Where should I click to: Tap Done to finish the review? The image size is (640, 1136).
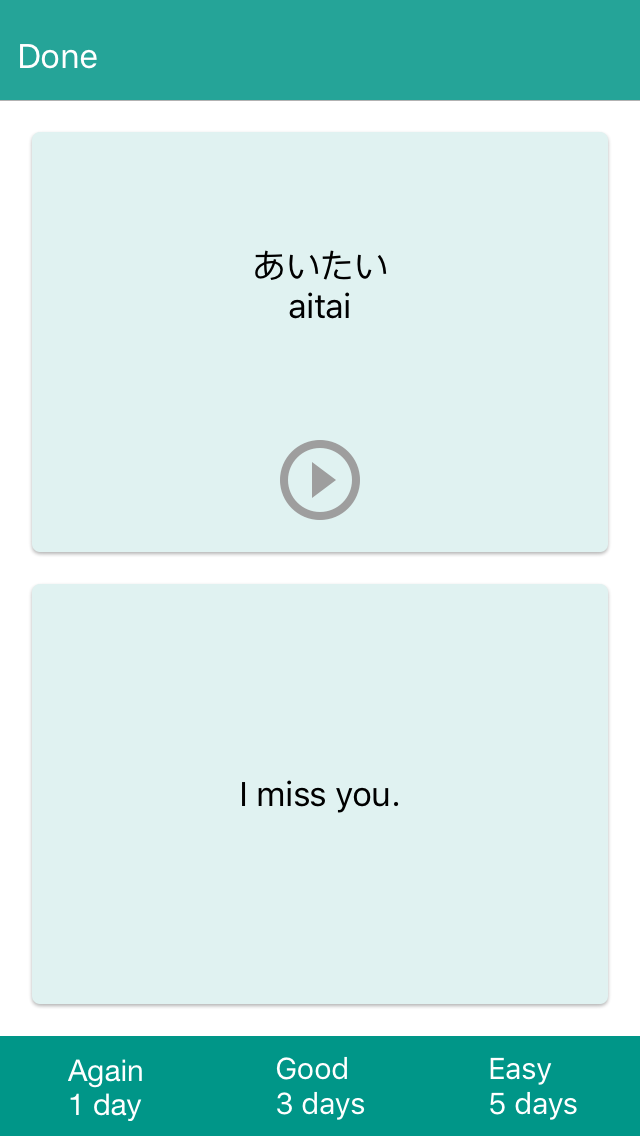[58, 56]
